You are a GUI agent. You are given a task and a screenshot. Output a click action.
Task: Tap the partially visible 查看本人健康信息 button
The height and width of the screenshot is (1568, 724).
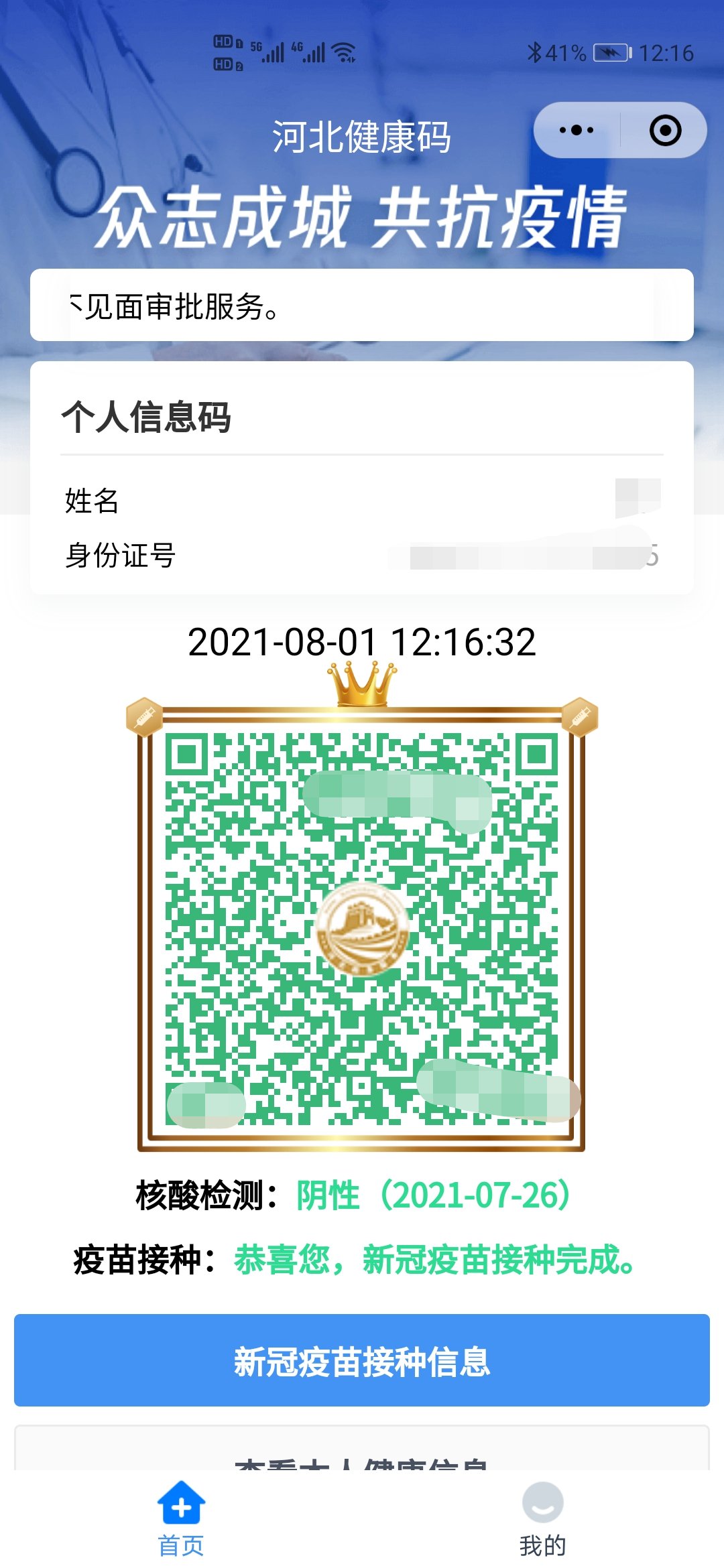pos(362,1453)
